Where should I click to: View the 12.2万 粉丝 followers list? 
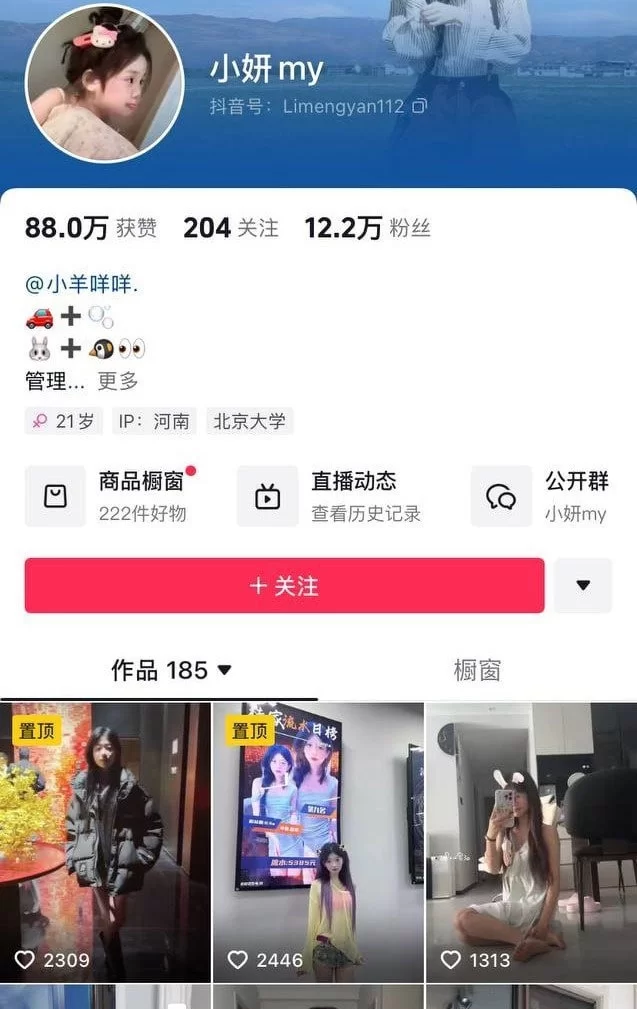[x=367, y=228]
